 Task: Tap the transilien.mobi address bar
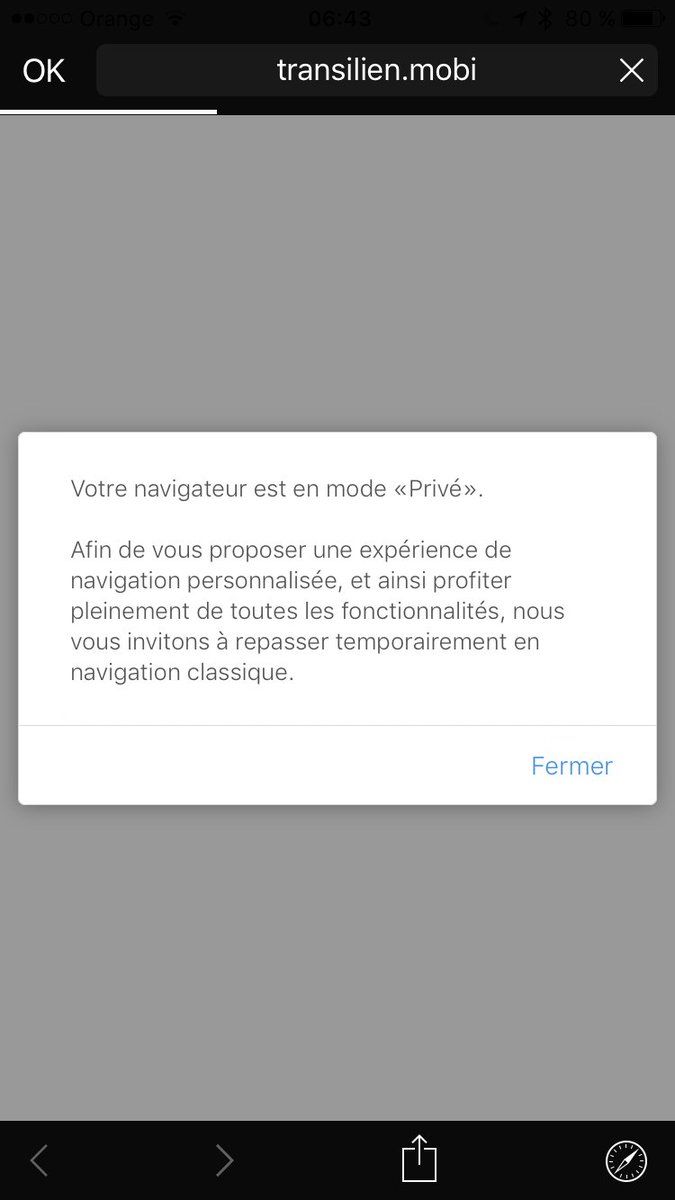(376, 70)
